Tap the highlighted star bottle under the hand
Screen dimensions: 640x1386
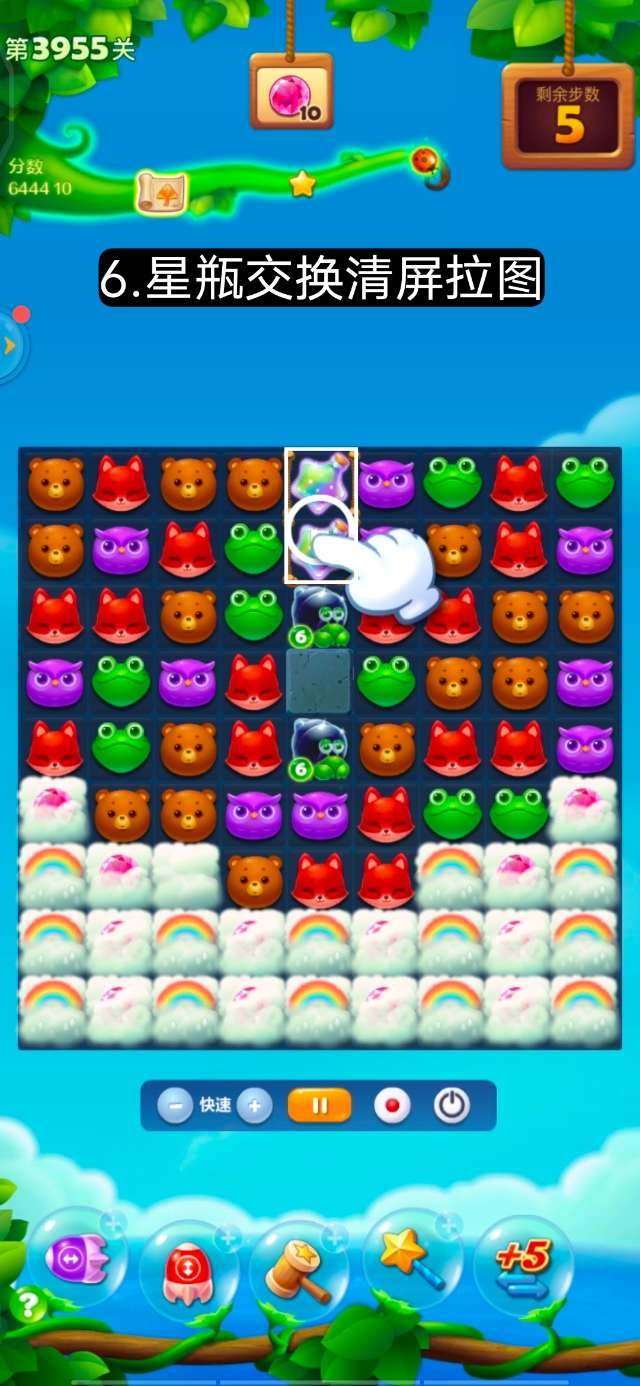[320, 543]
